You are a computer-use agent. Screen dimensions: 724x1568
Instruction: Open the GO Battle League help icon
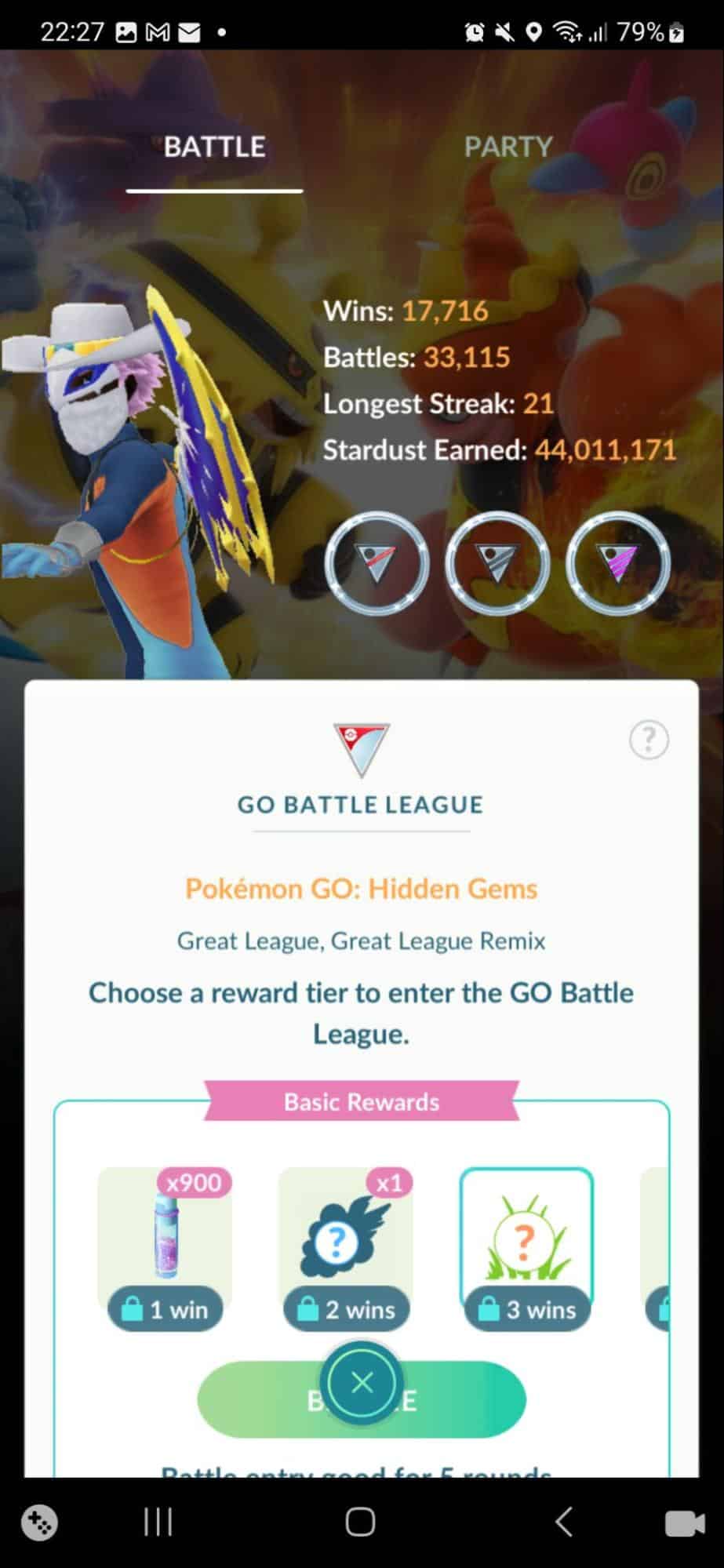point(649,739)
